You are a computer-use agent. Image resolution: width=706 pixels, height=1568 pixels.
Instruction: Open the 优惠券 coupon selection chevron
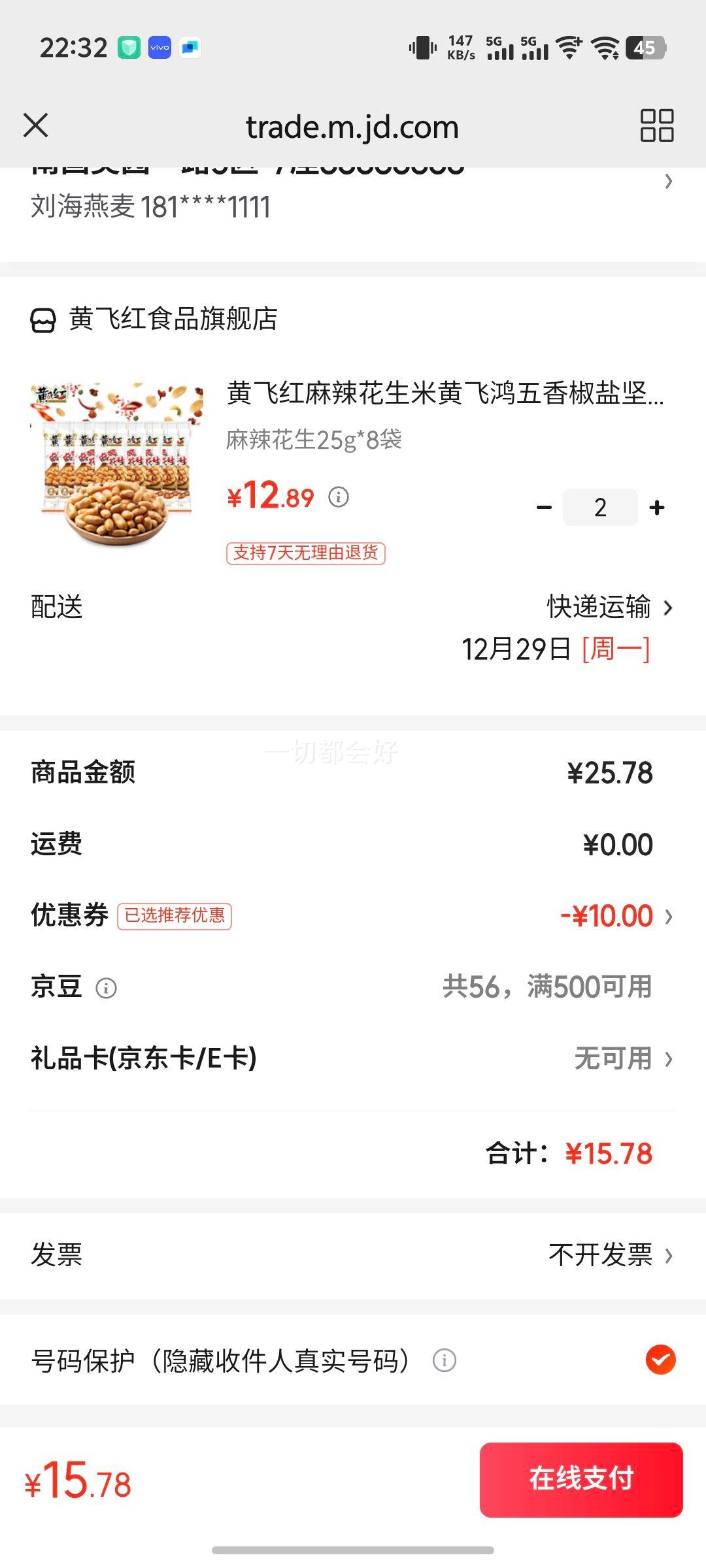click(668, 916)
